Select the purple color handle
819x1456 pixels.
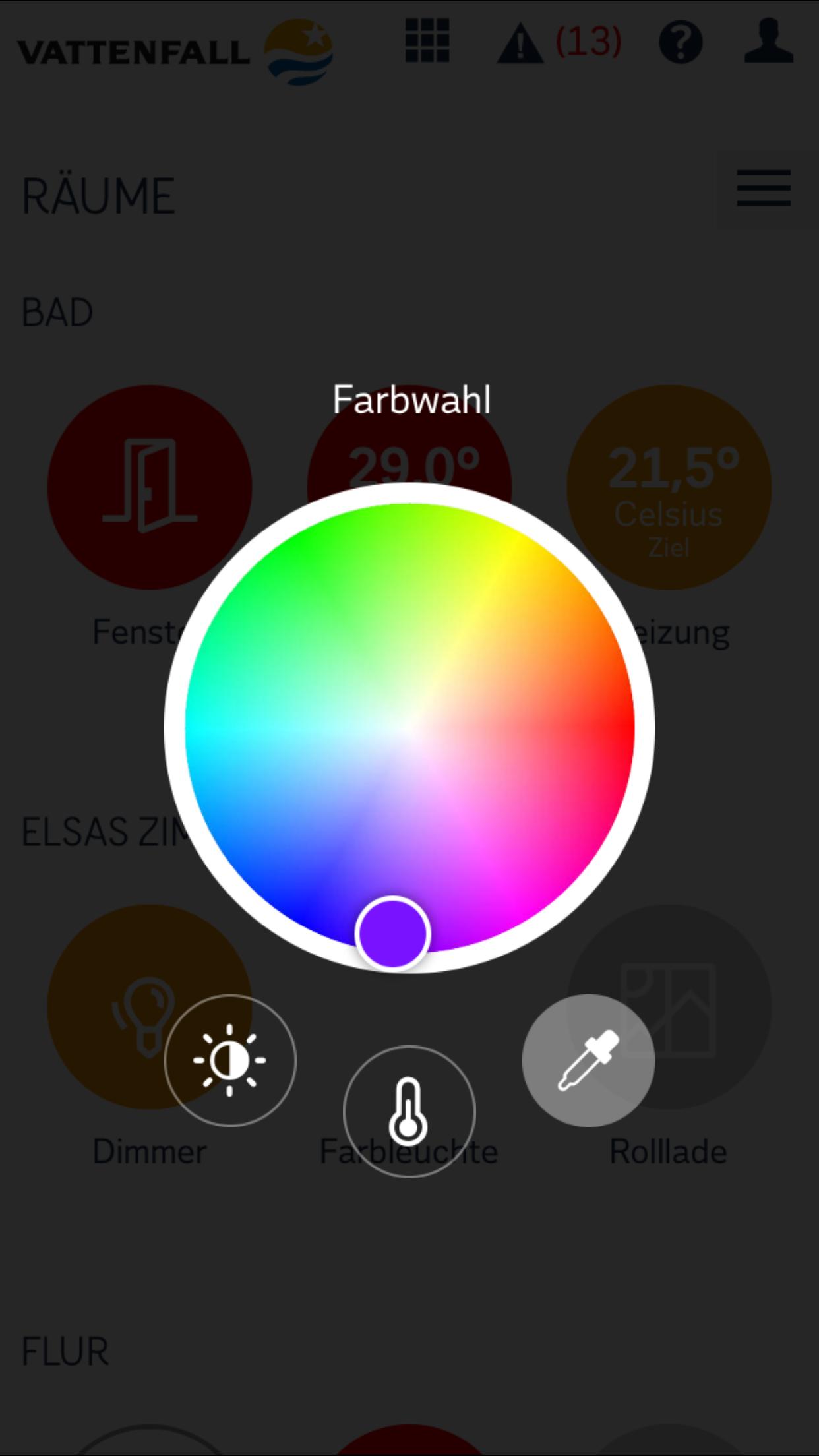click(393, 934)
